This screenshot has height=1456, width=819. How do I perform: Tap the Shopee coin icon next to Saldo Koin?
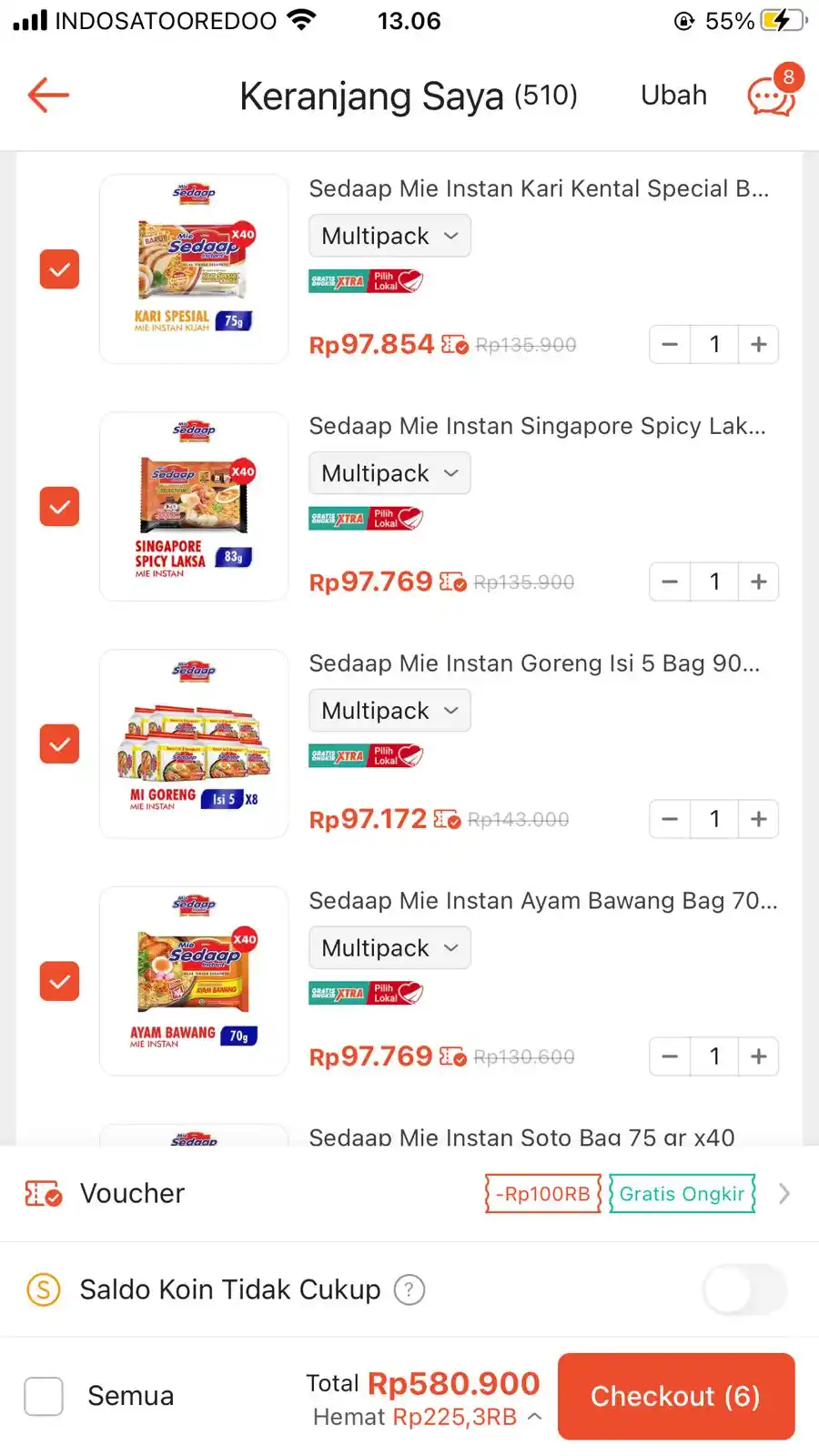42,1289
